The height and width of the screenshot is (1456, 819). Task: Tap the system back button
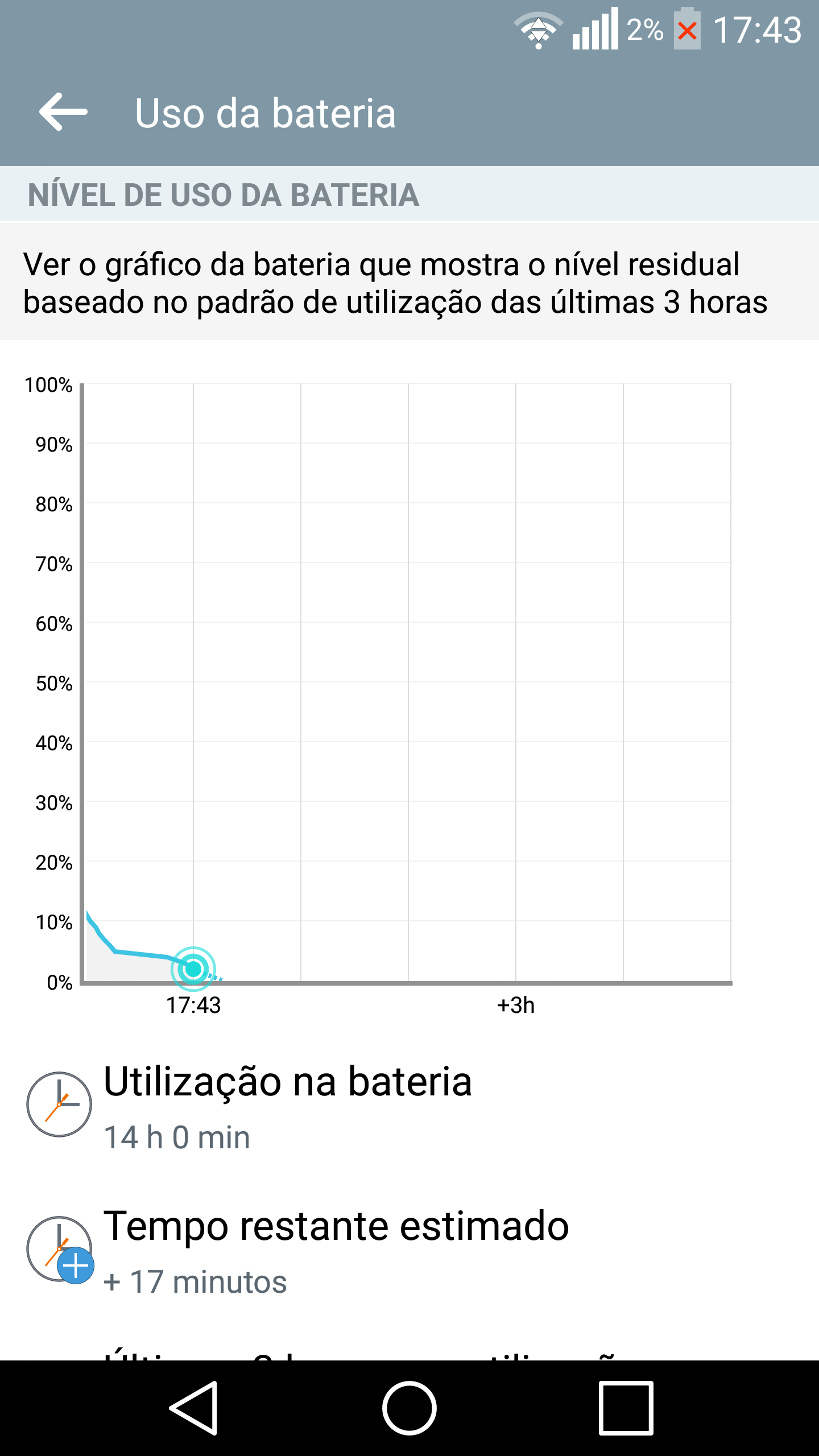click(x=194, y=1408)
